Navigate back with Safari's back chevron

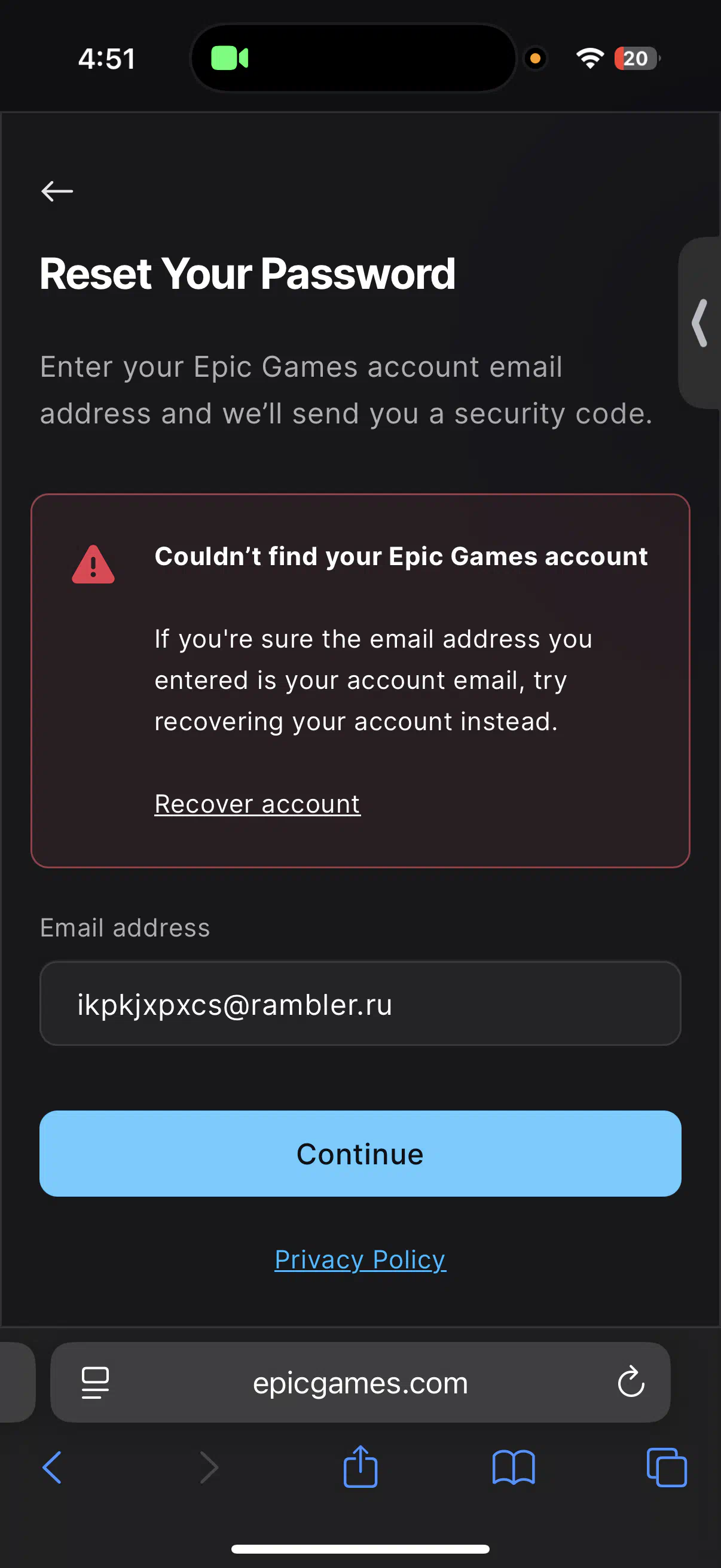(53, 1468)
